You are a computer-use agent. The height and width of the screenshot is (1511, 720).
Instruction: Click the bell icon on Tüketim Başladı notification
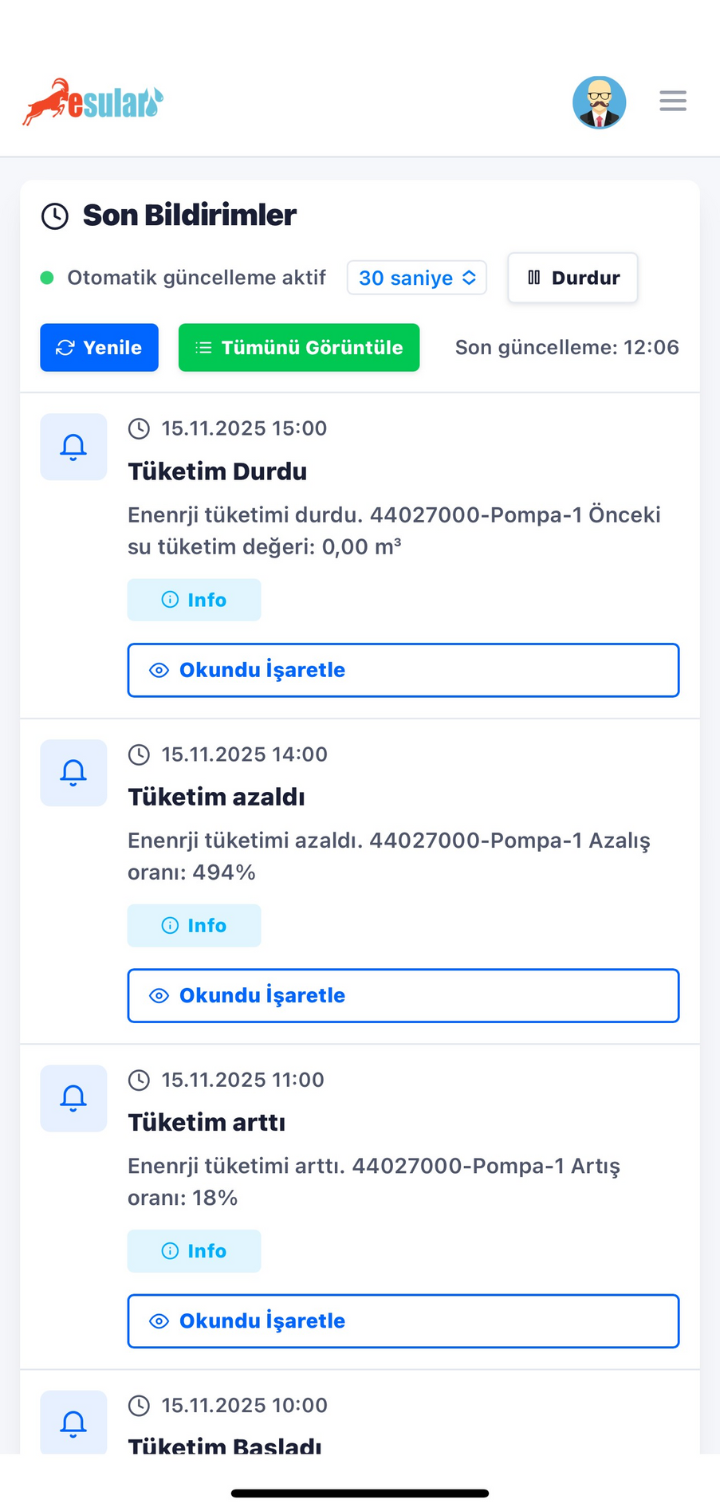click(x=73, y=1422)
